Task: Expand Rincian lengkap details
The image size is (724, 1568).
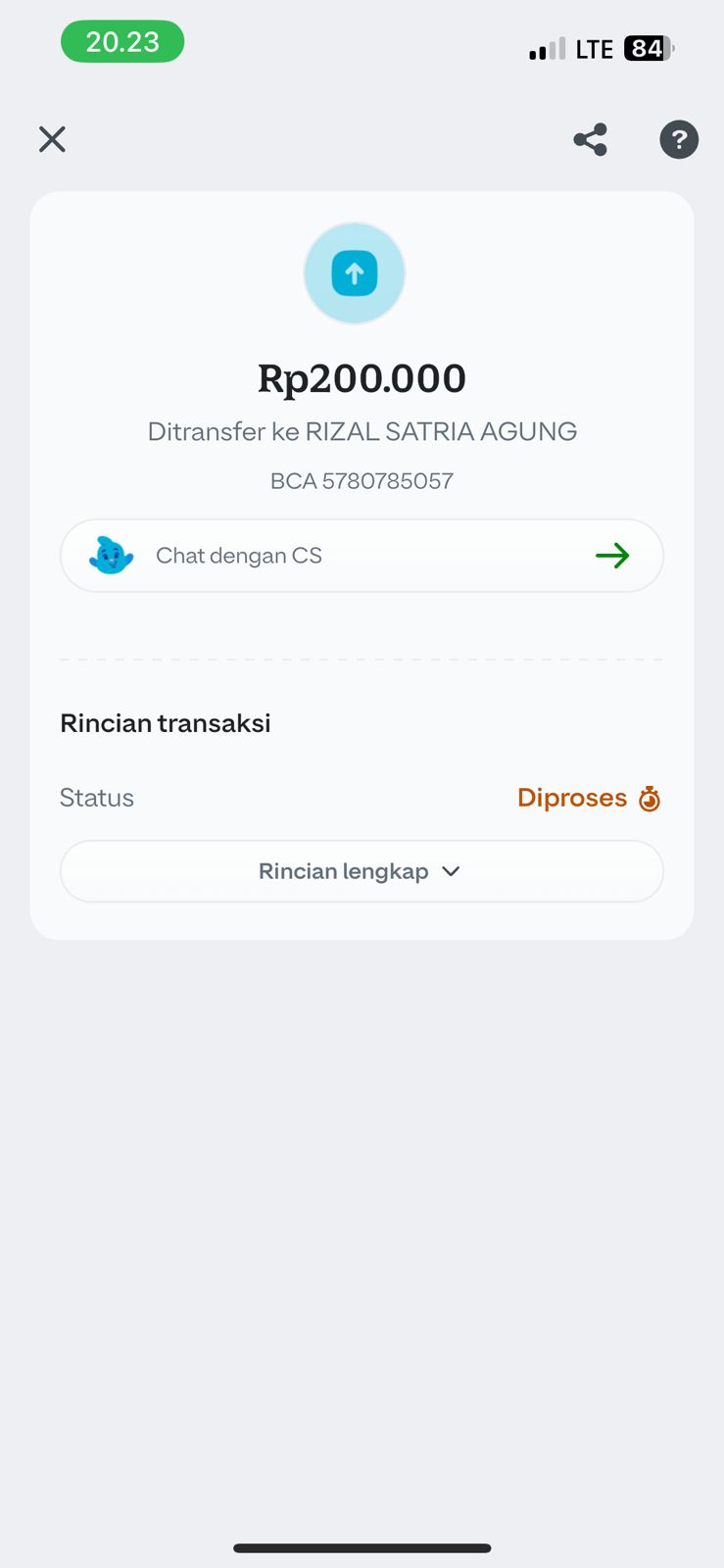Action: point(362,871)
